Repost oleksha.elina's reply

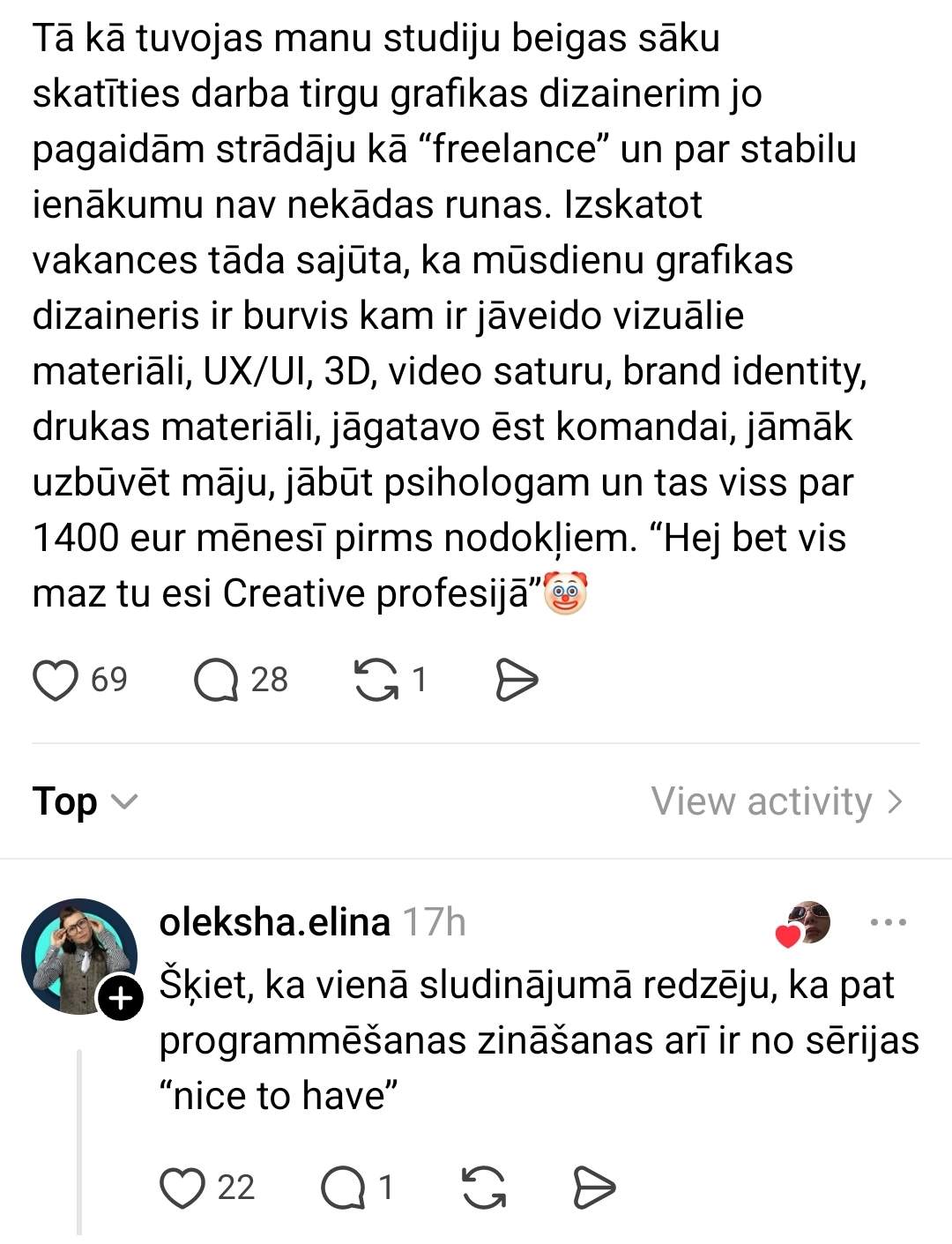coord(484,1188)
